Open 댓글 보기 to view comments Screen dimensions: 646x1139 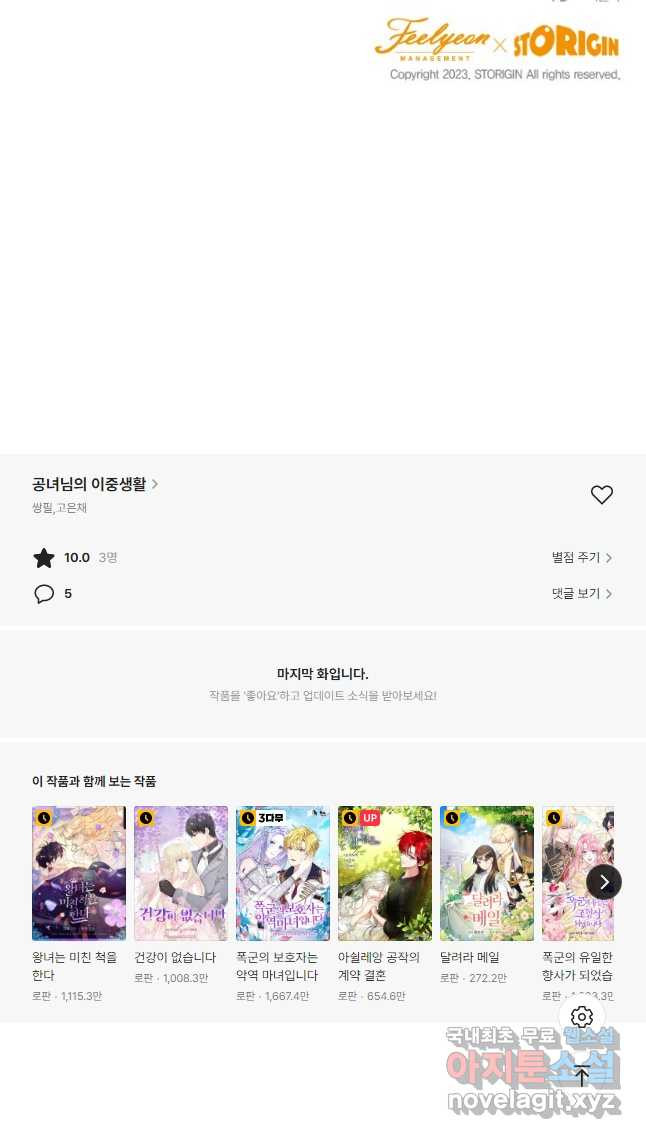(x=581, y=594)
